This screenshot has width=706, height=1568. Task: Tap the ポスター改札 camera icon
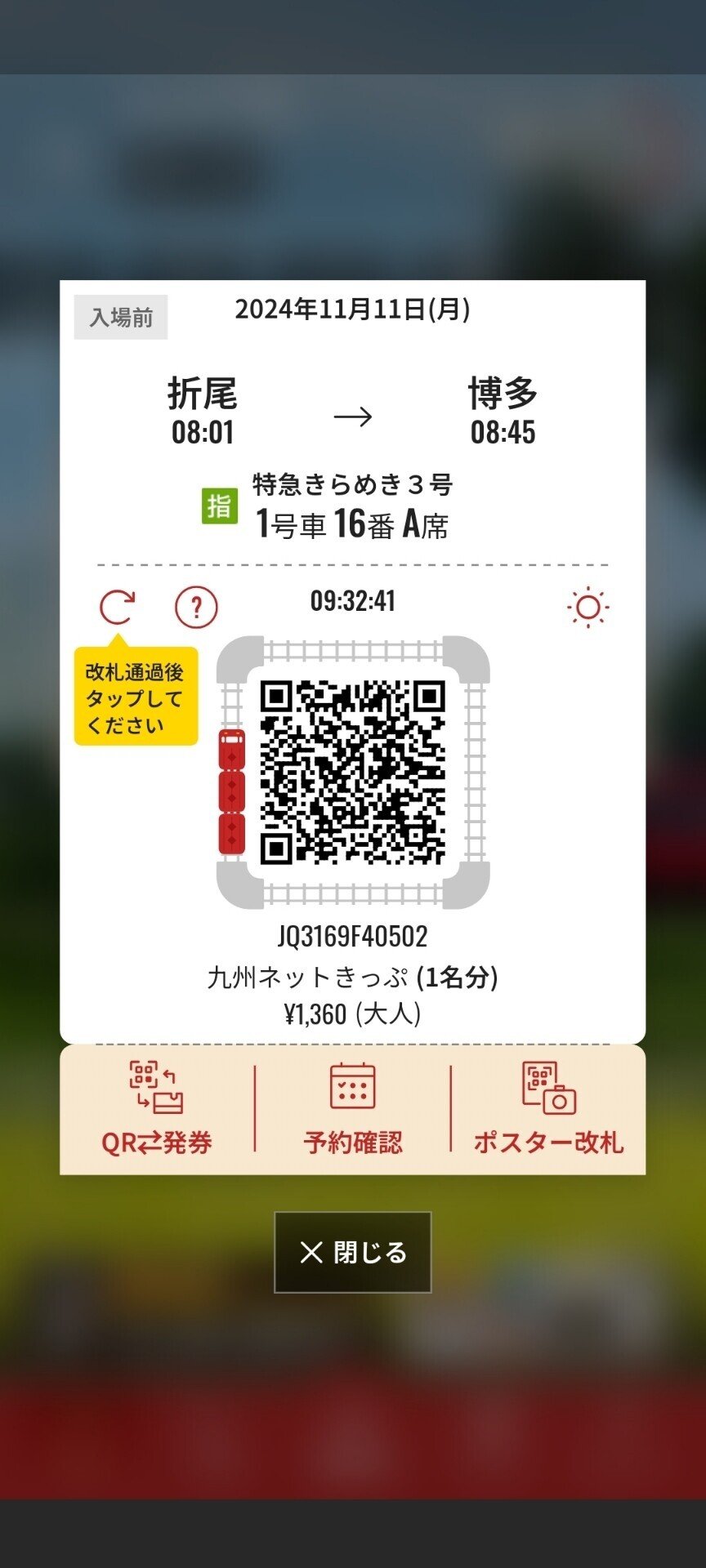549,1089
